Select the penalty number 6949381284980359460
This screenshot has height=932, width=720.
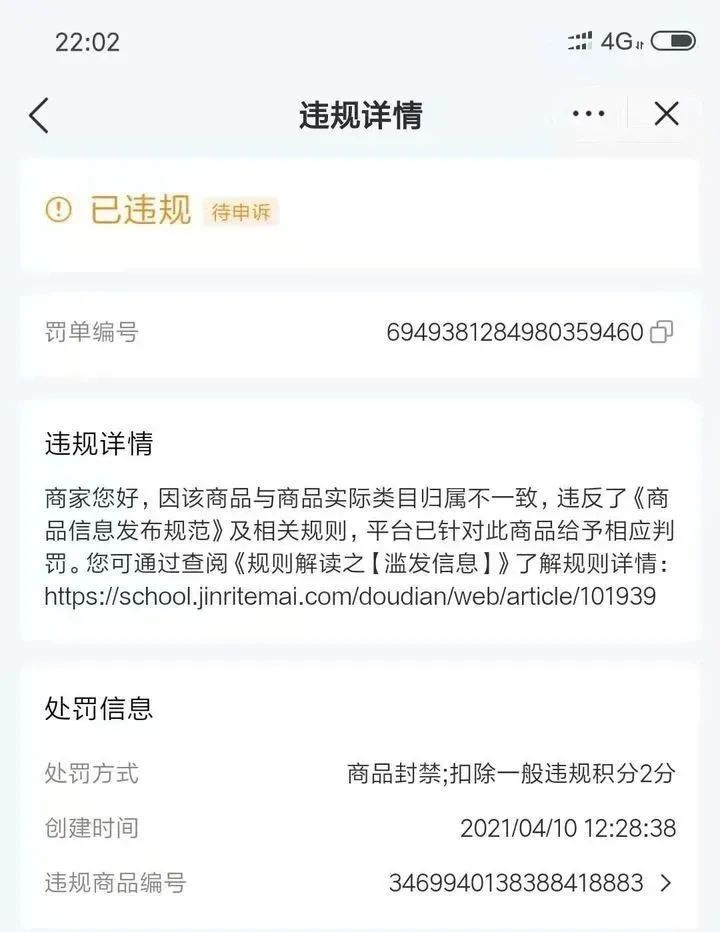[516, 333]
